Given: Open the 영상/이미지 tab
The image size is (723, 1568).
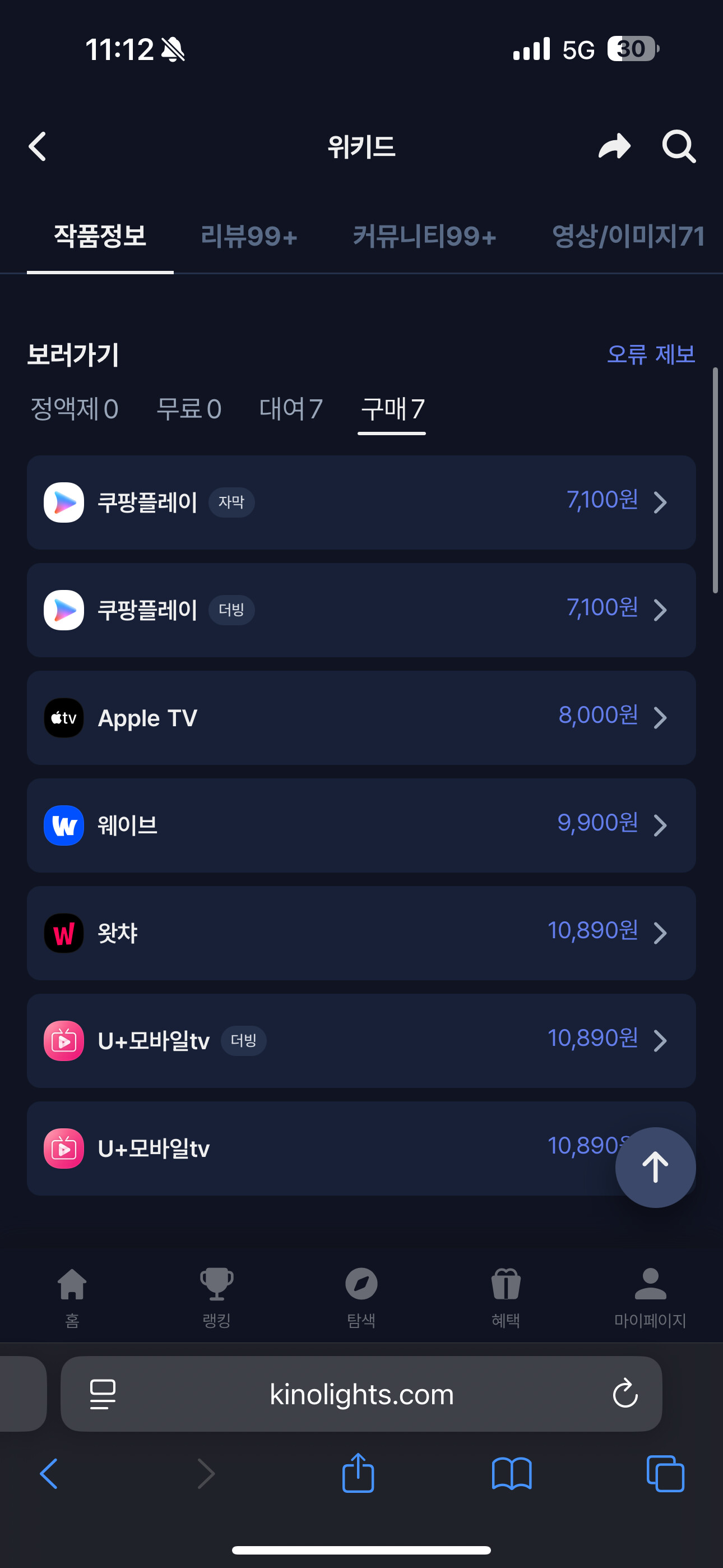Looking at the screenshot, I should click(x=628, y=236).
